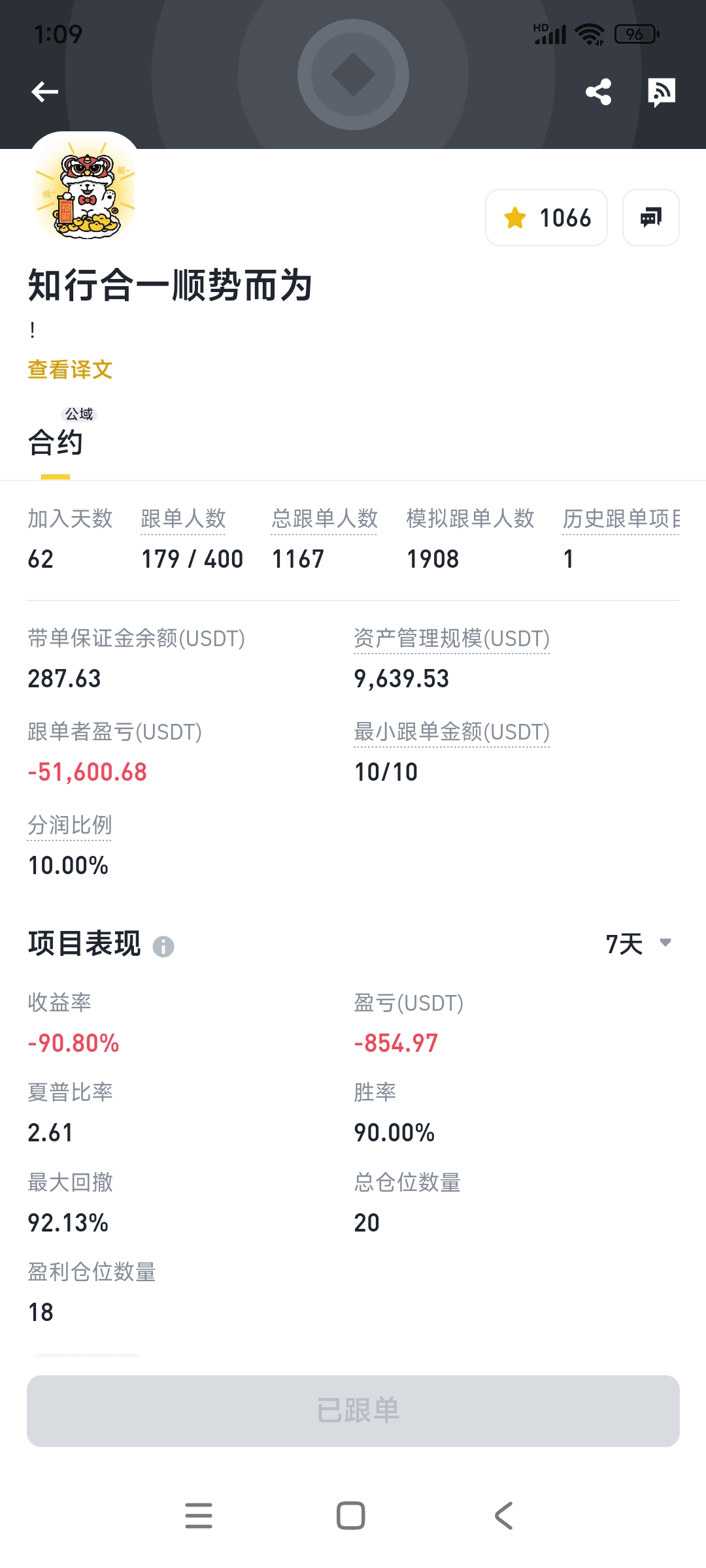Tap the info icon next to 项目表现
Screen dimensions: 706x1568
(163, 946)
